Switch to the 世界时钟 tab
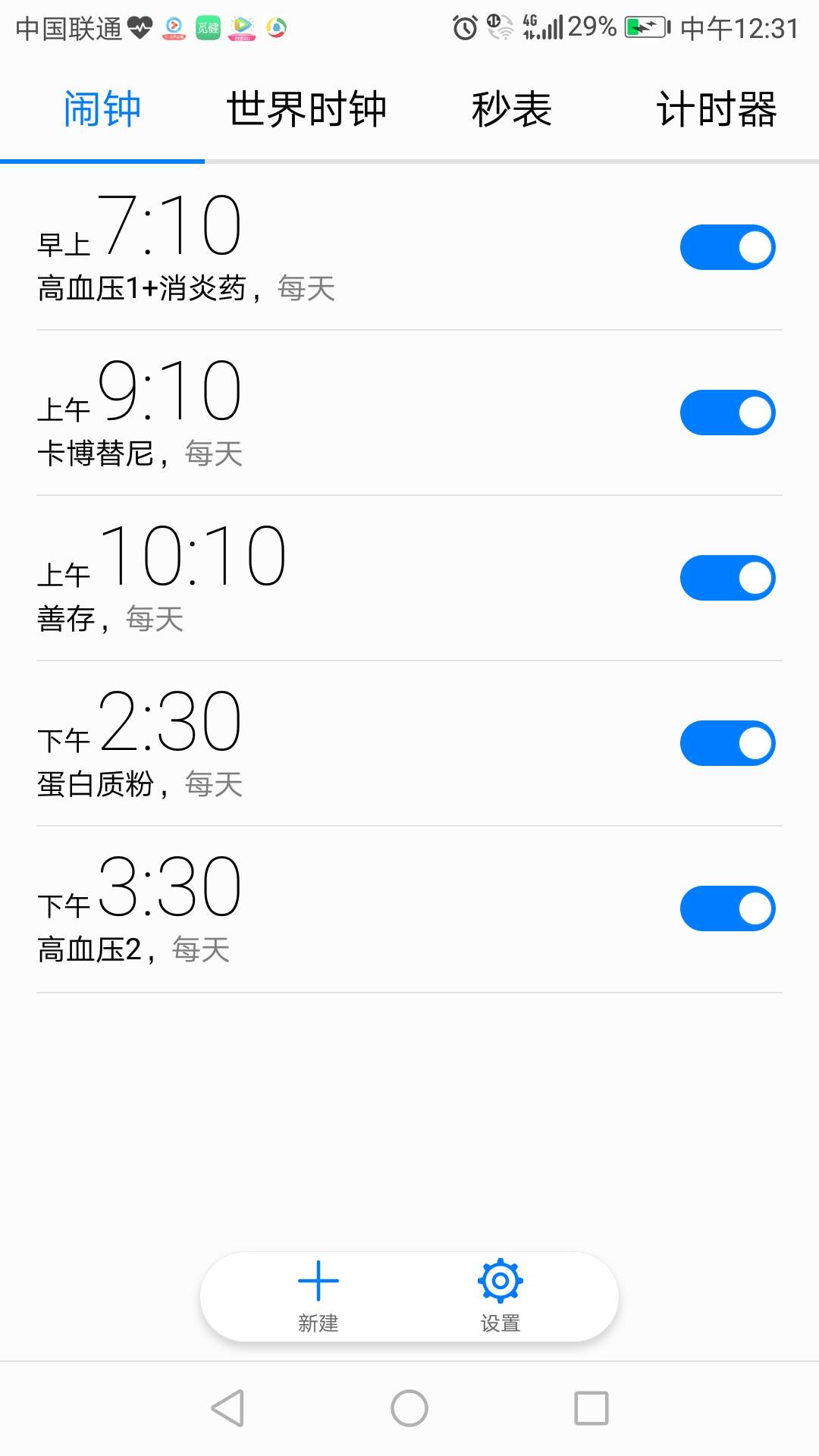 coord(306,109)
